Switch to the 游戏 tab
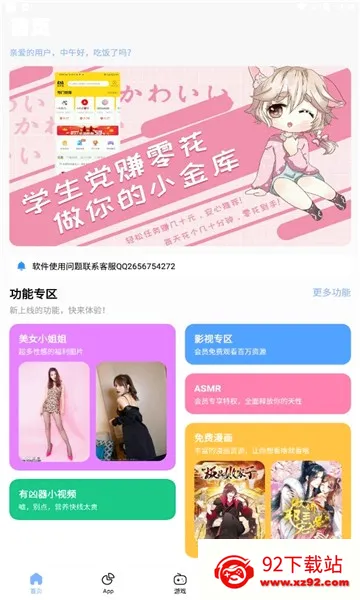360x600 pixels. pyautogui.click(x=180, y=583)
